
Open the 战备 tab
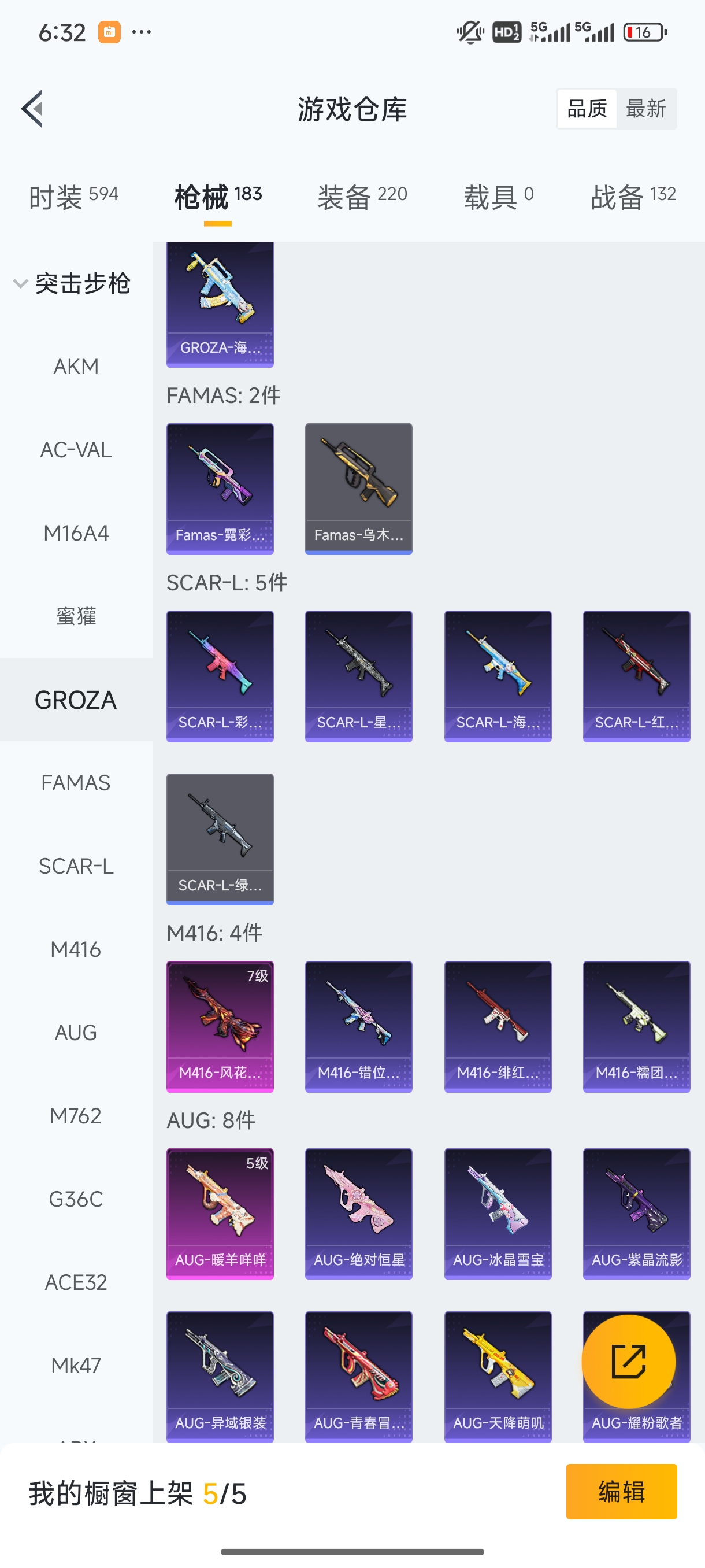(x=633, y=197)
